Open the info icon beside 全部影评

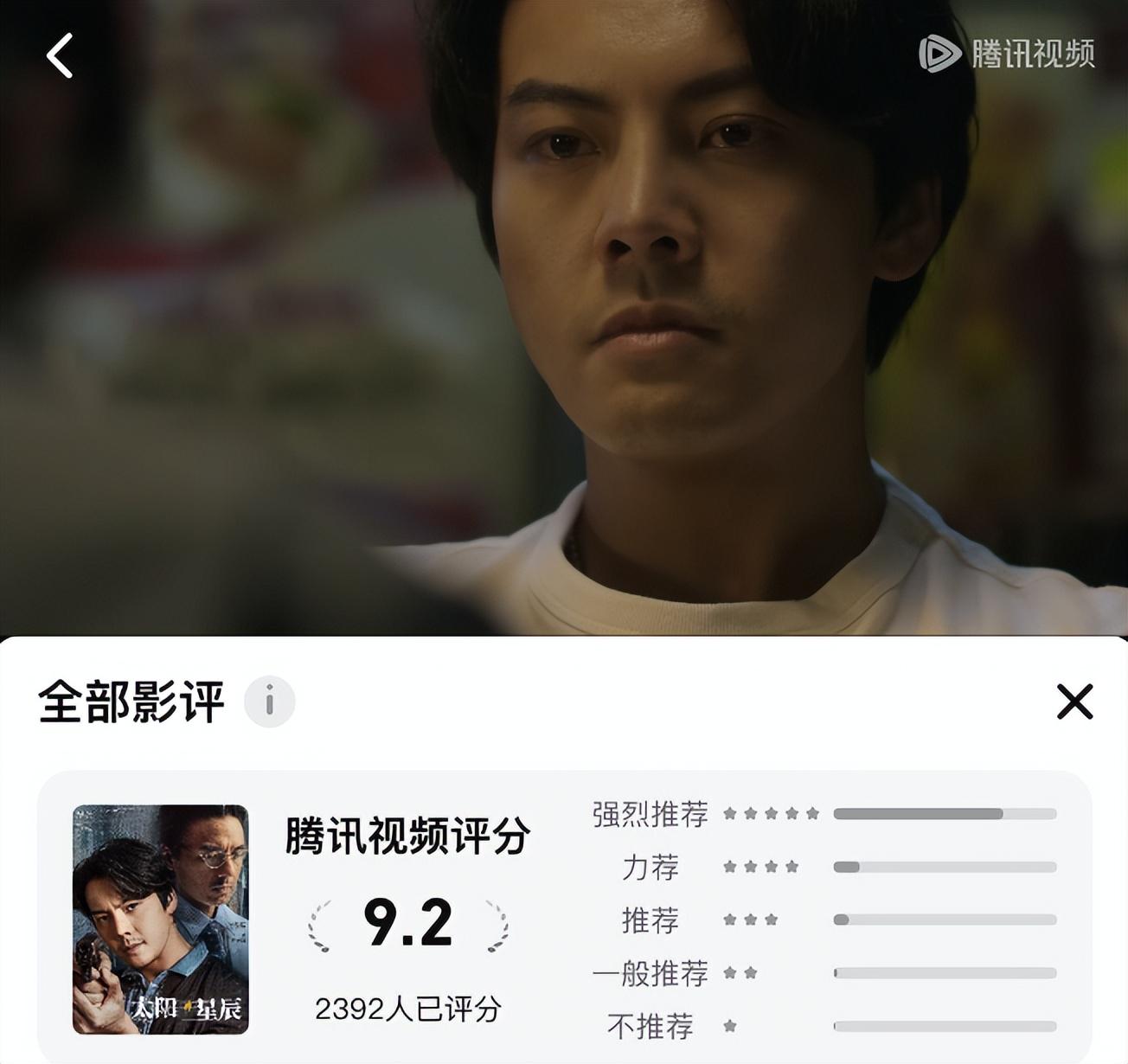click(x=269, y=701)
